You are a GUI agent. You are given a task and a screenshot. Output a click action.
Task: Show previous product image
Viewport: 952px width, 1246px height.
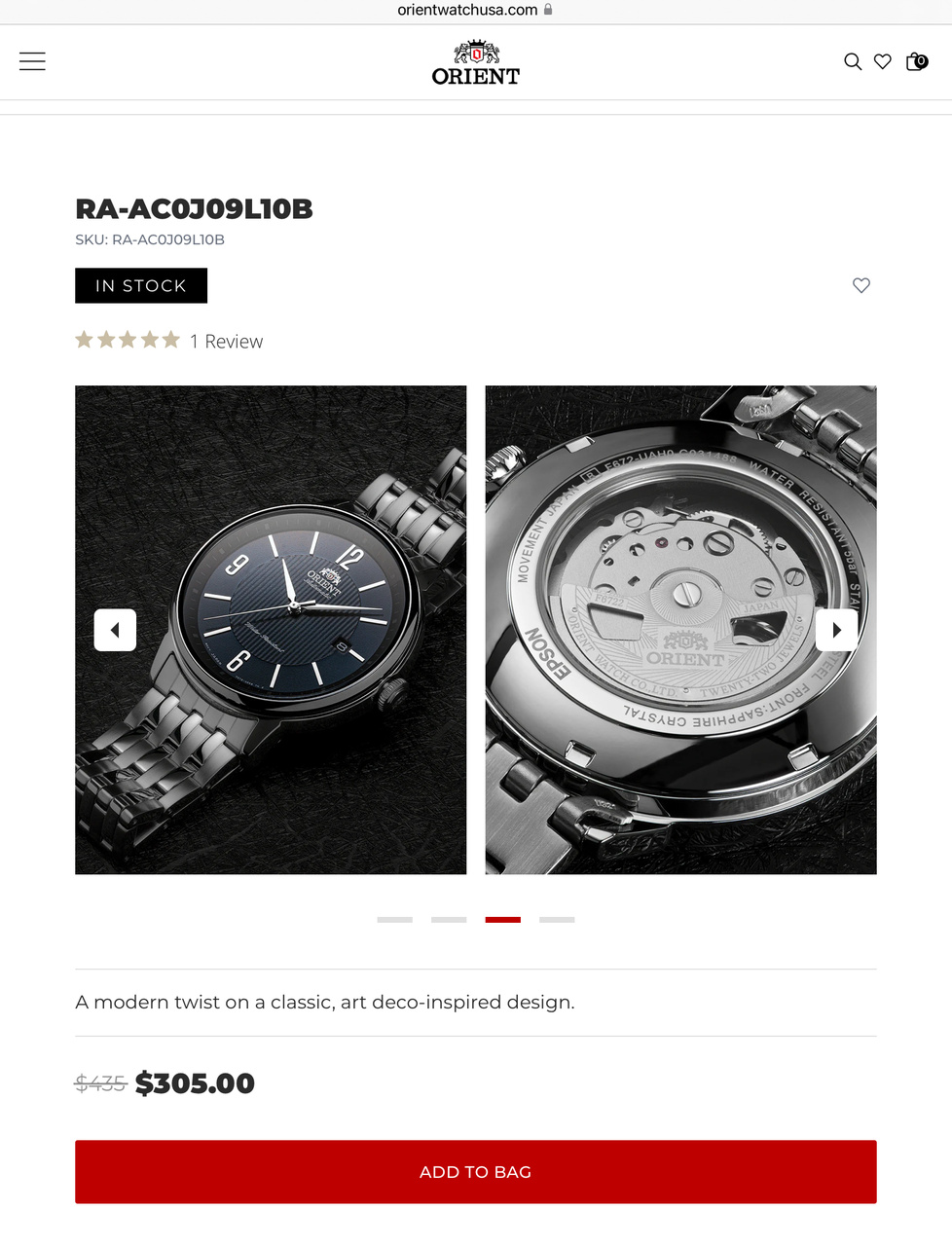point(115,630)
